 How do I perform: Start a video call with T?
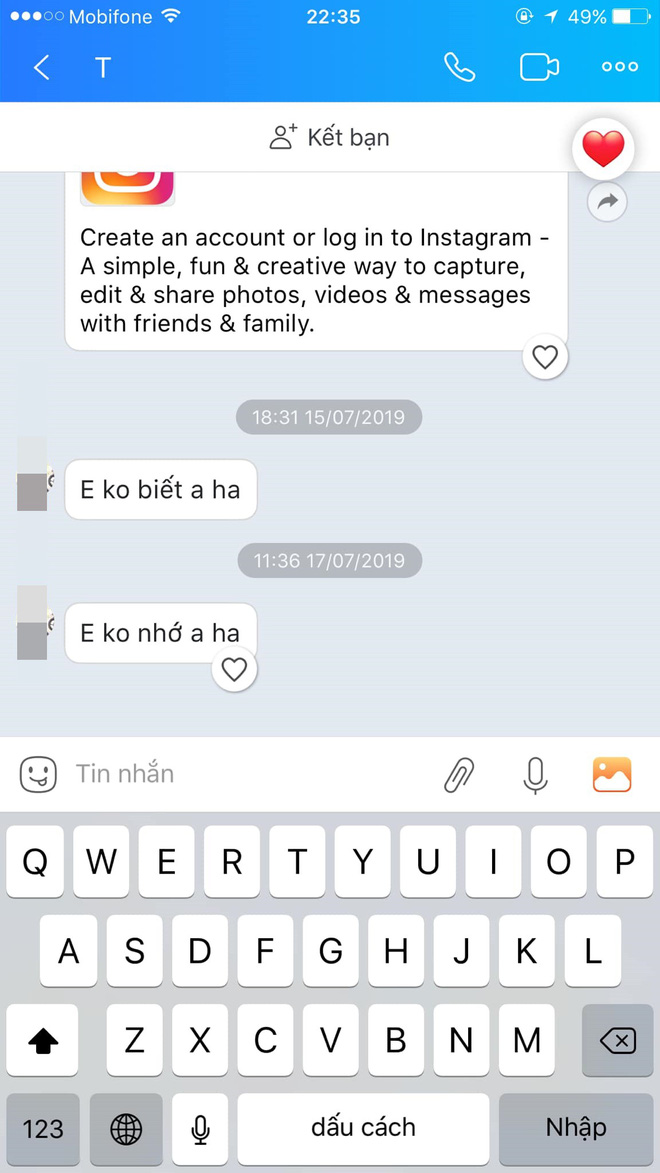click(539, 67)
